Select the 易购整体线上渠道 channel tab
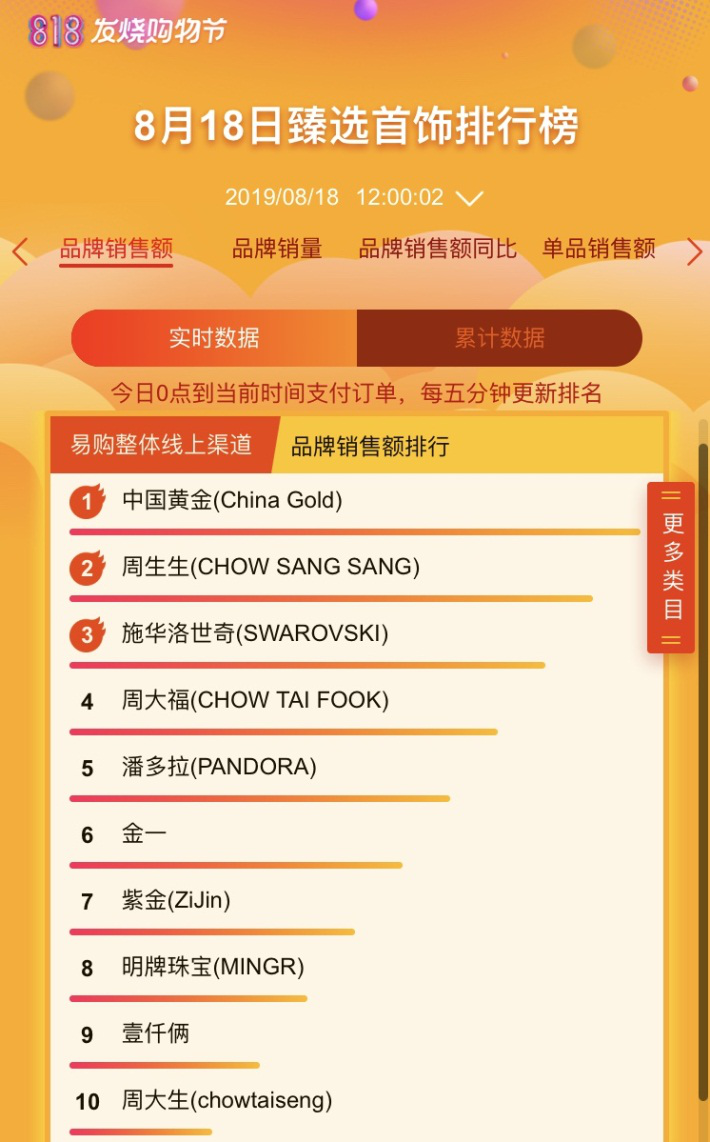Screen dimensions: 710x1142 point(161,445)
